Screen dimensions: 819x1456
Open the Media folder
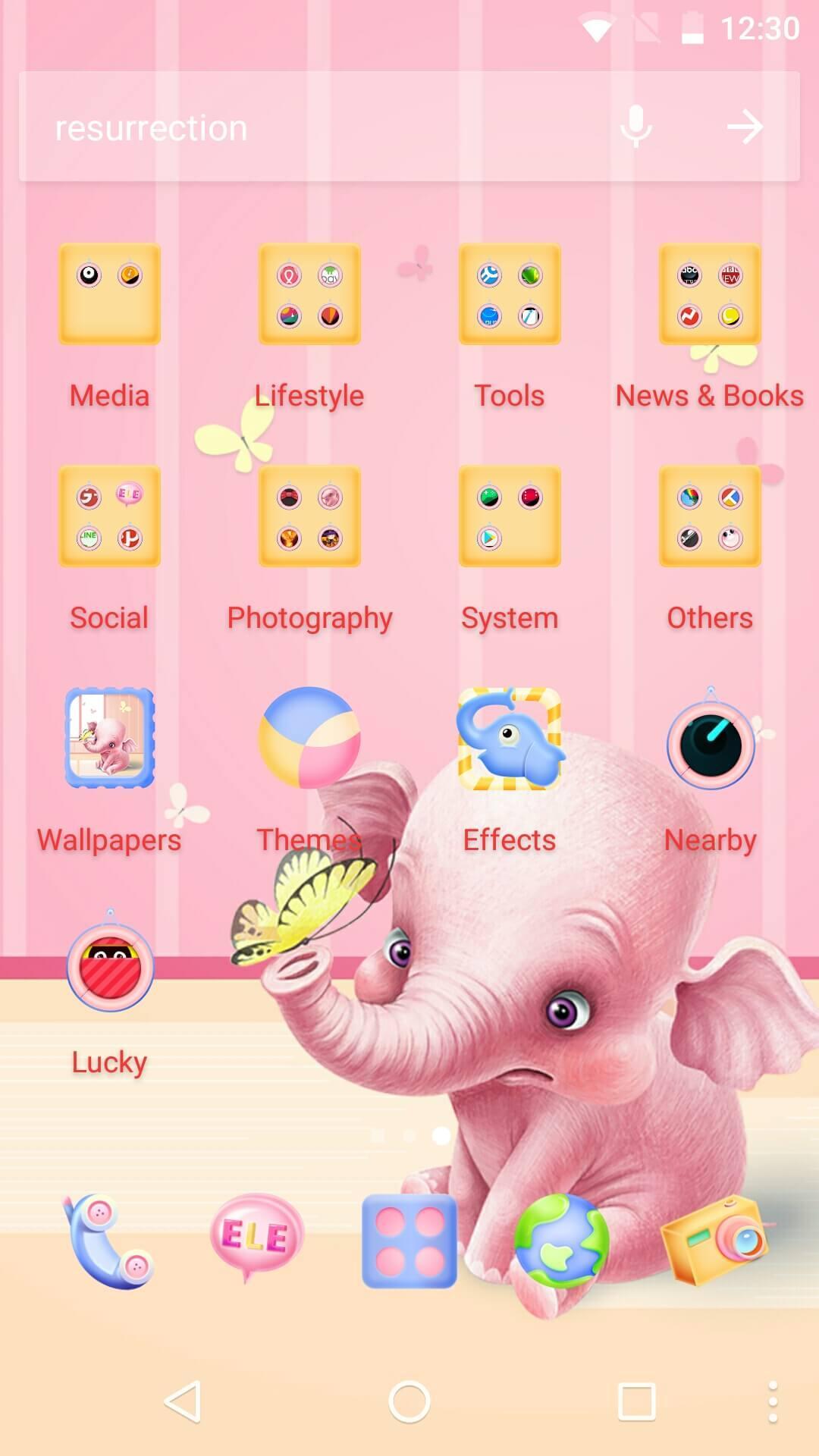(110, 294)
